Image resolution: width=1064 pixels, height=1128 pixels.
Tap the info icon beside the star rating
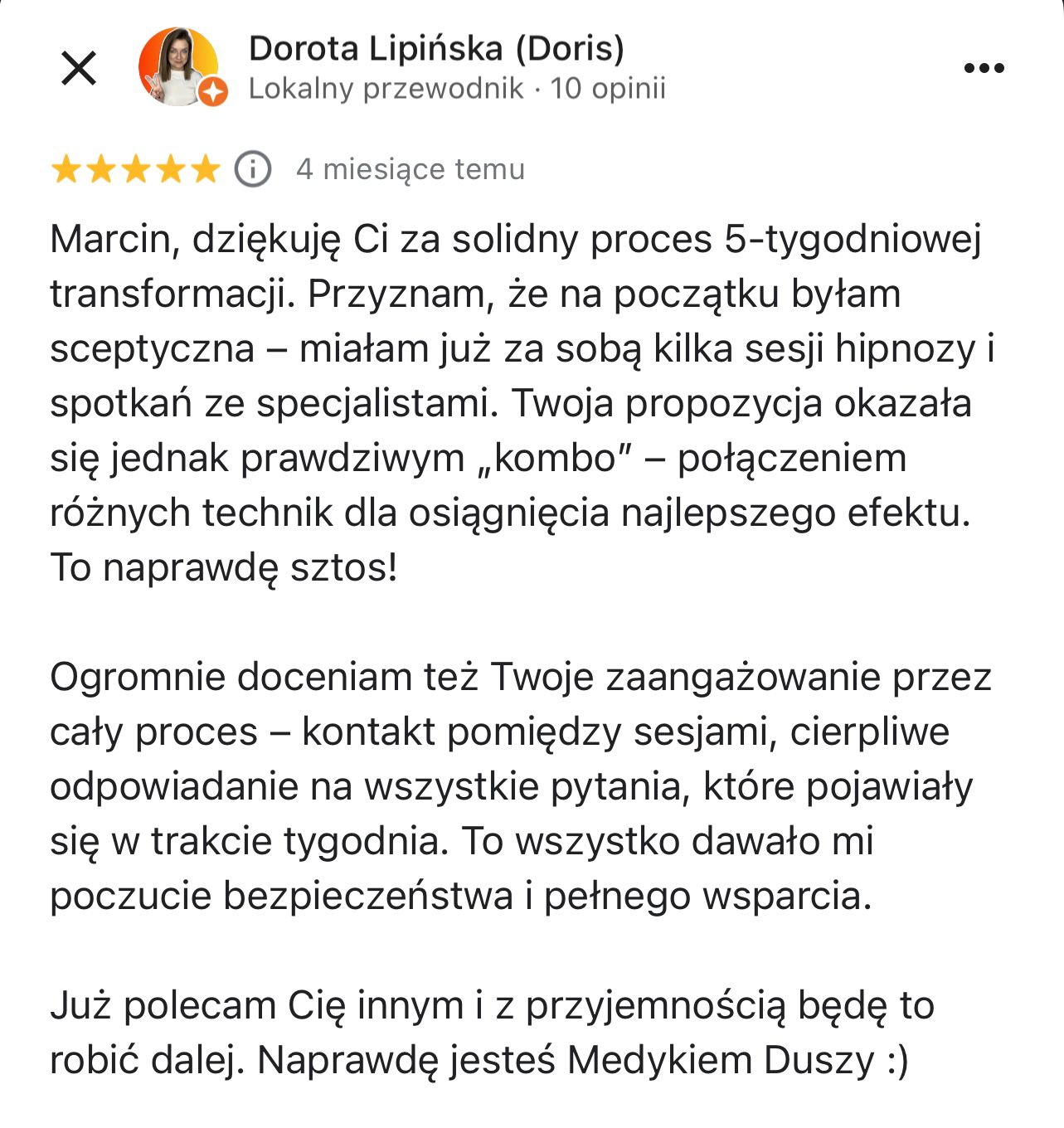[x=253, y=169]
